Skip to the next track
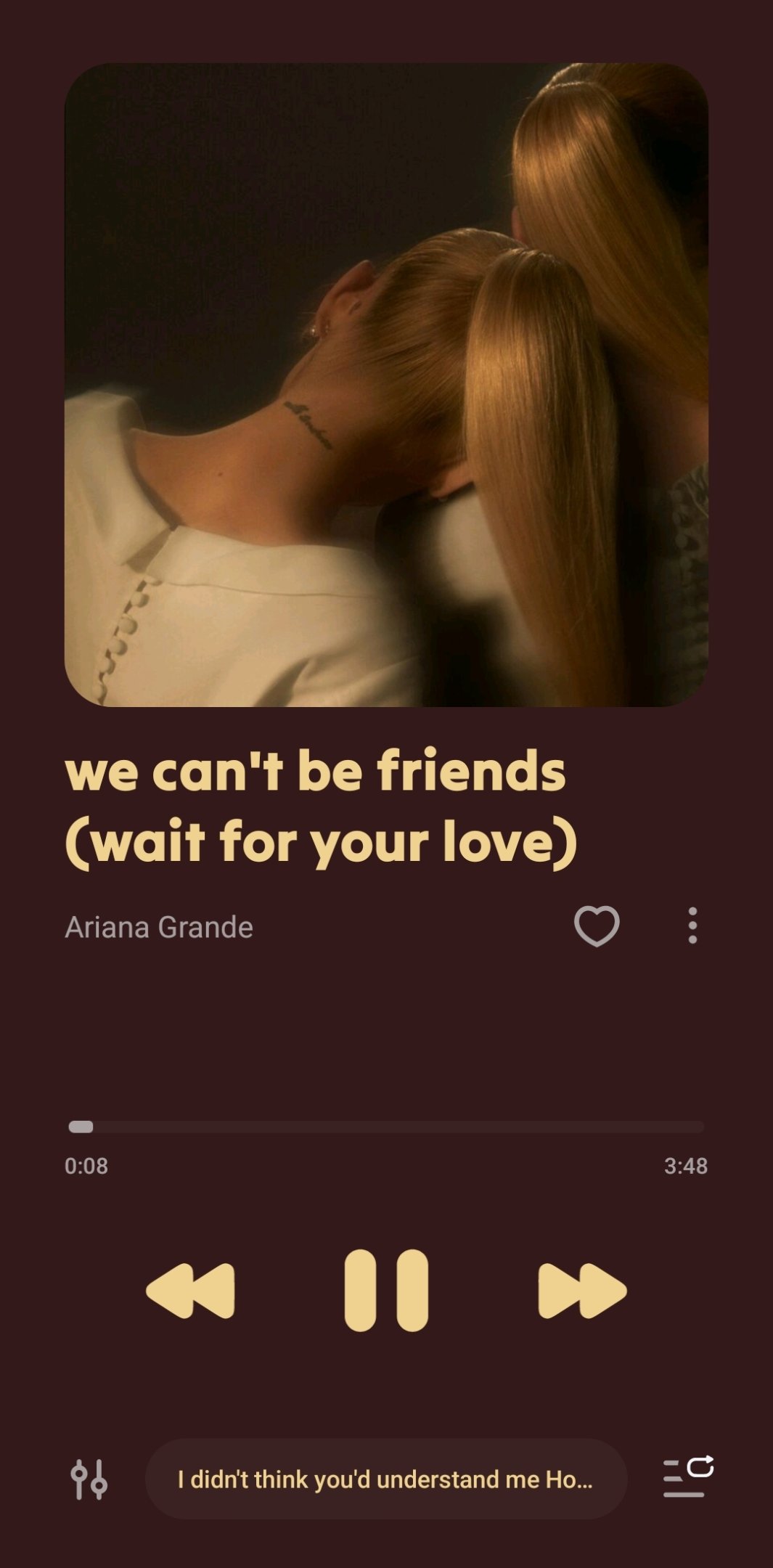This screenshot has height=1568, width=773. click(582, 1290)
